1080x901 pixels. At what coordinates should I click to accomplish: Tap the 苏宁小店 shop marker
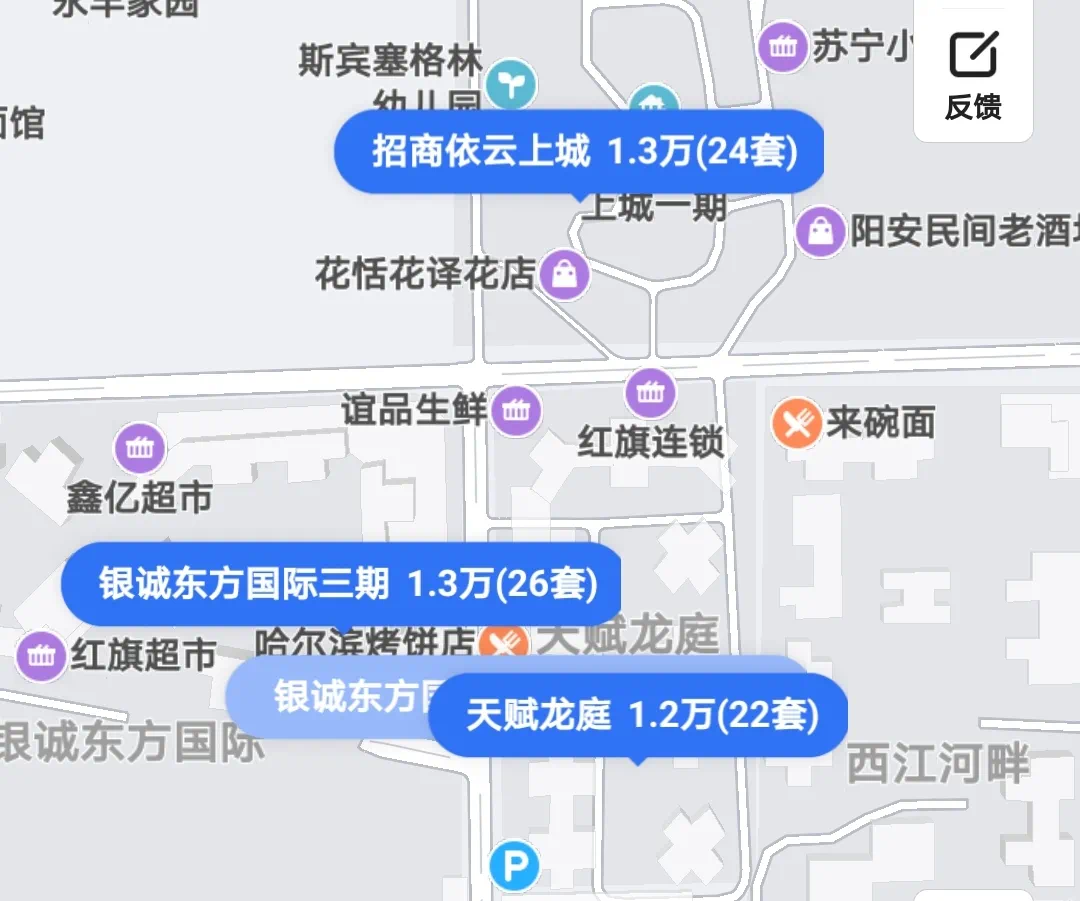click(782, 46)
